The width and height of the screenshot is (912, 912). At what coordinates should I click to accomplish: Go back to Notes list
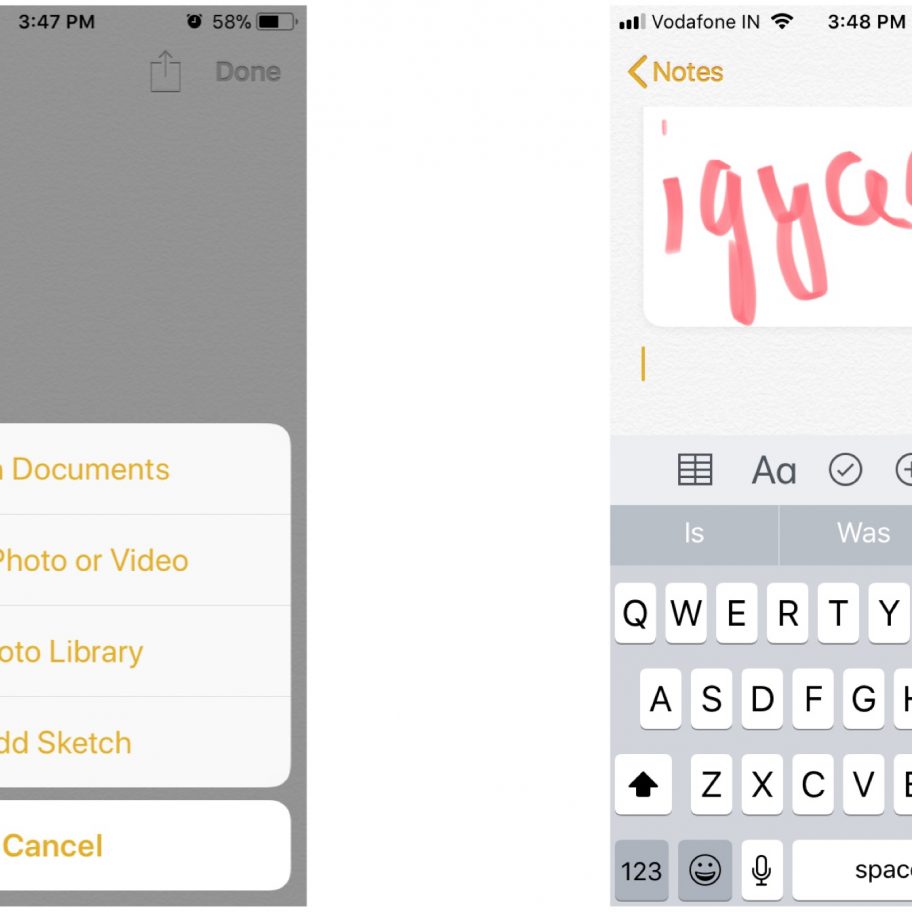(675, 72)
